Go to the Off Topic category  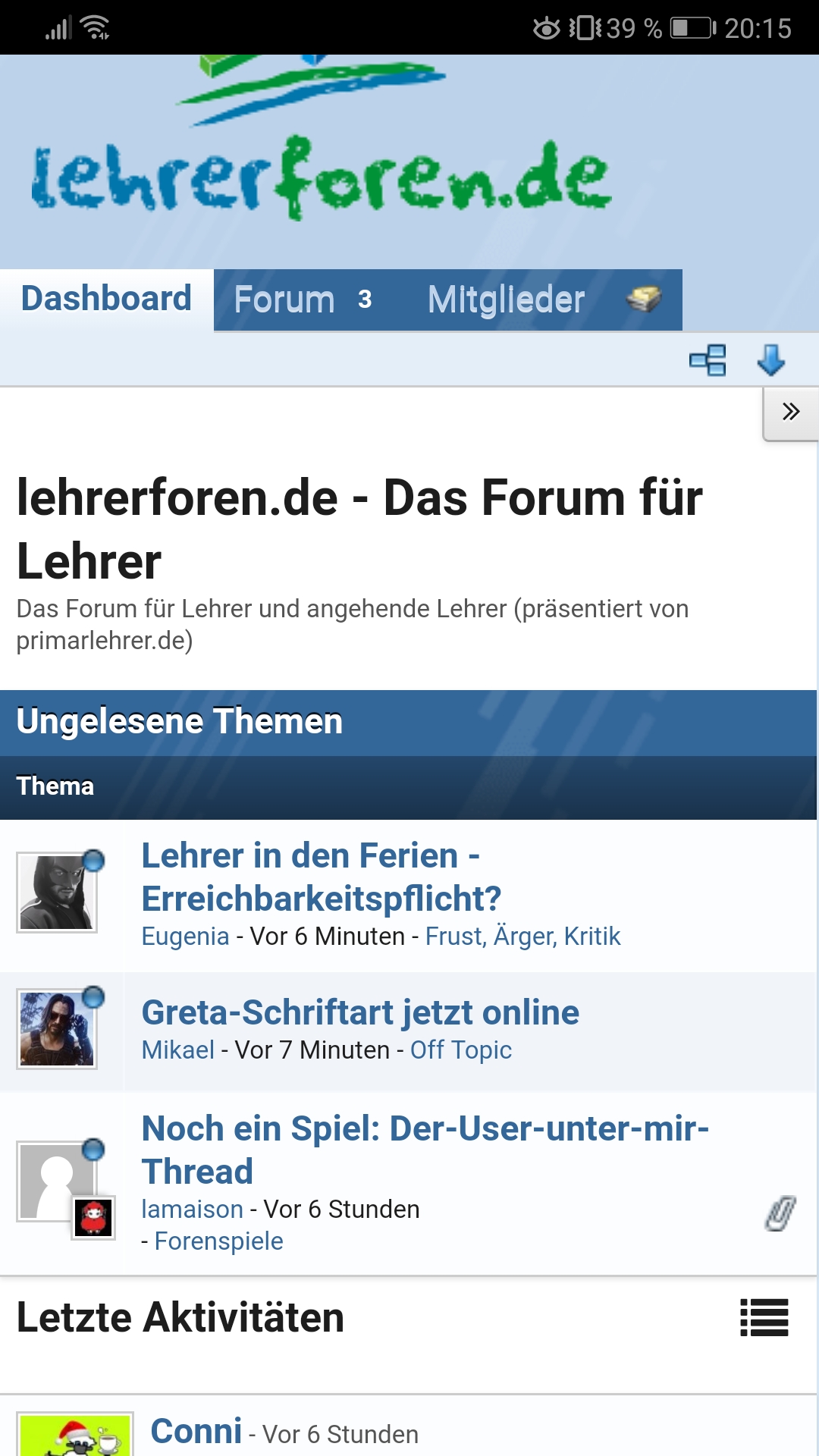[x=461, y=1050]
